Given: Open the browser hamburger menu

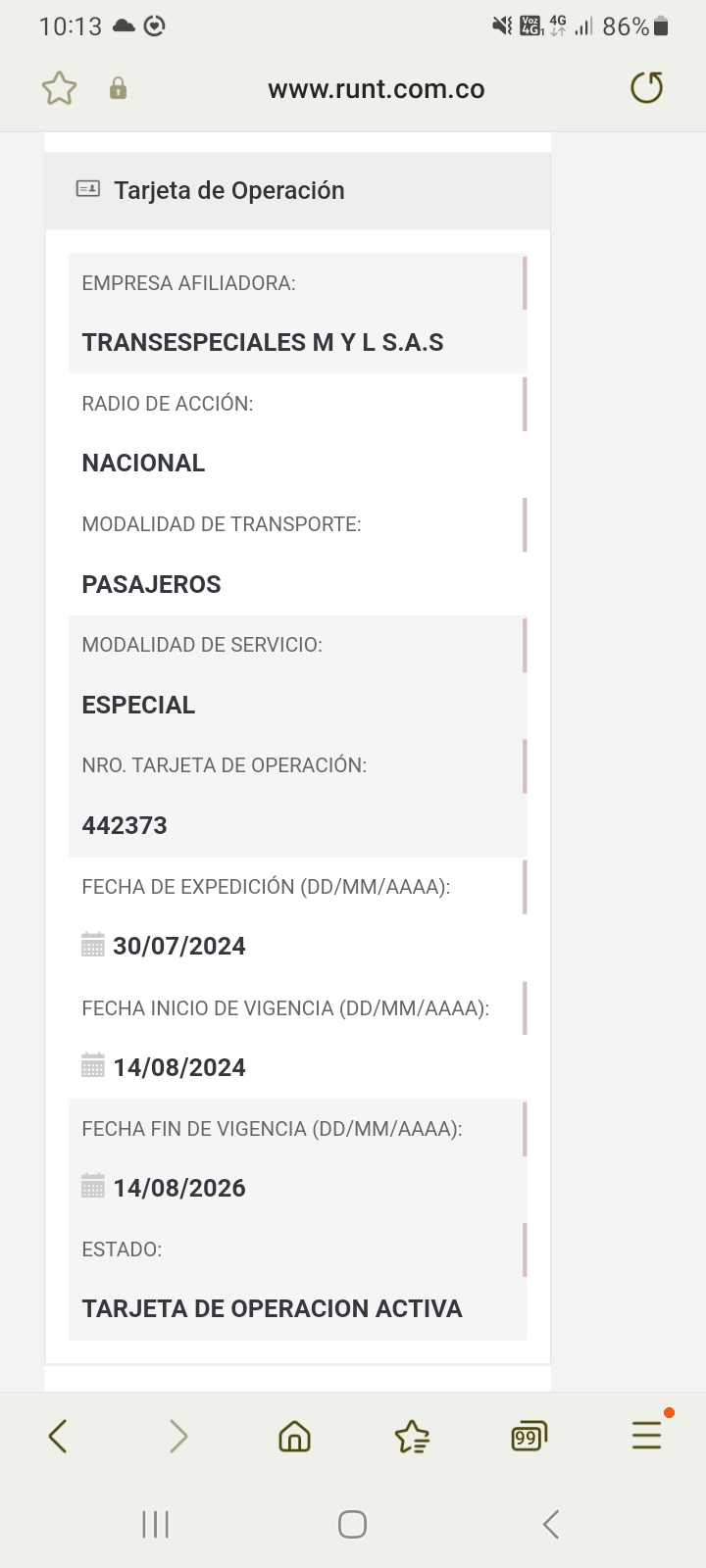Looking at the screenshot, I should pos(646,1436).
